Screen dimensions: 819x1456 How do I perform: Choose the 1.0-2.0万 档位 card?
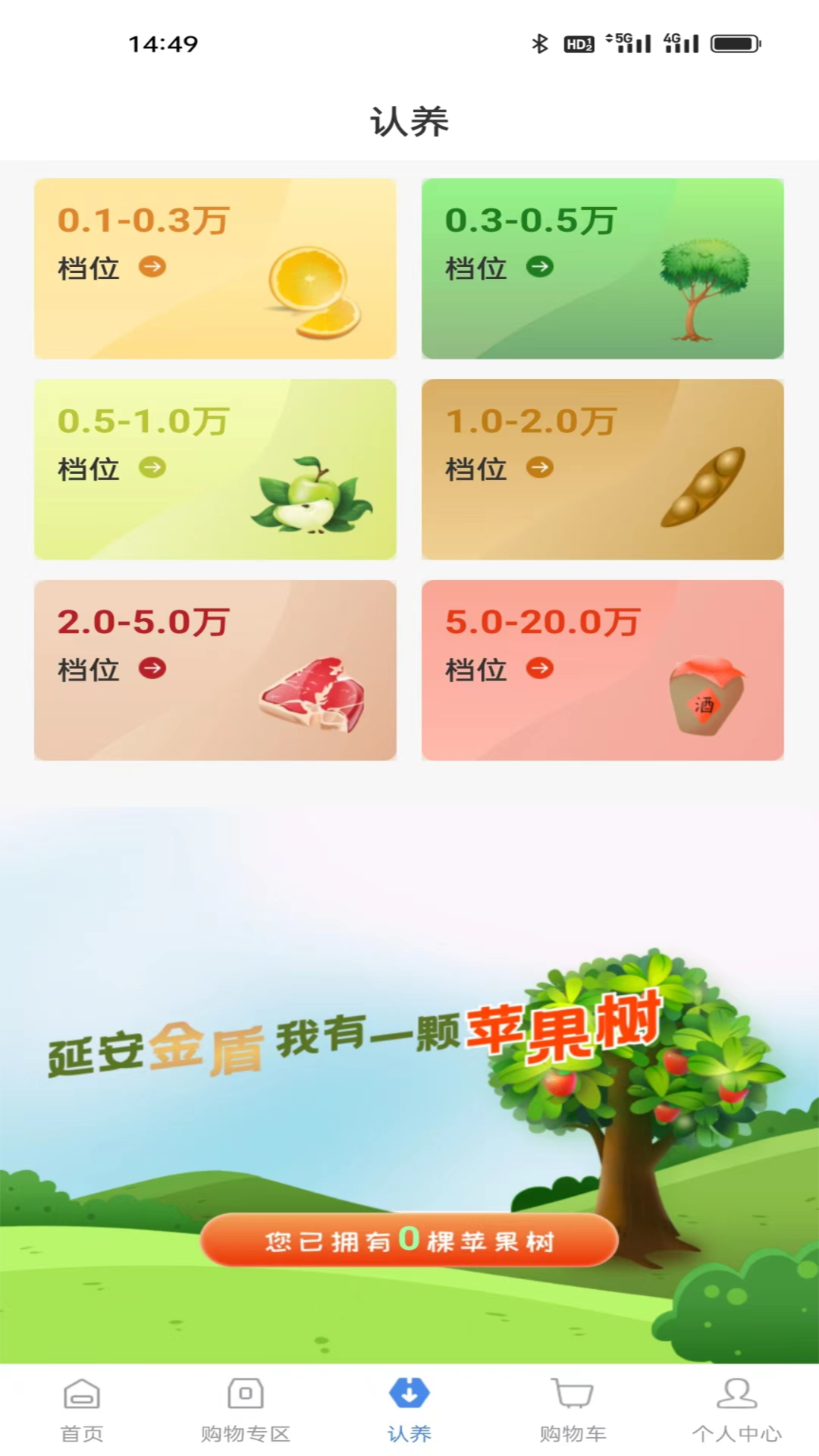click(602, 469)
